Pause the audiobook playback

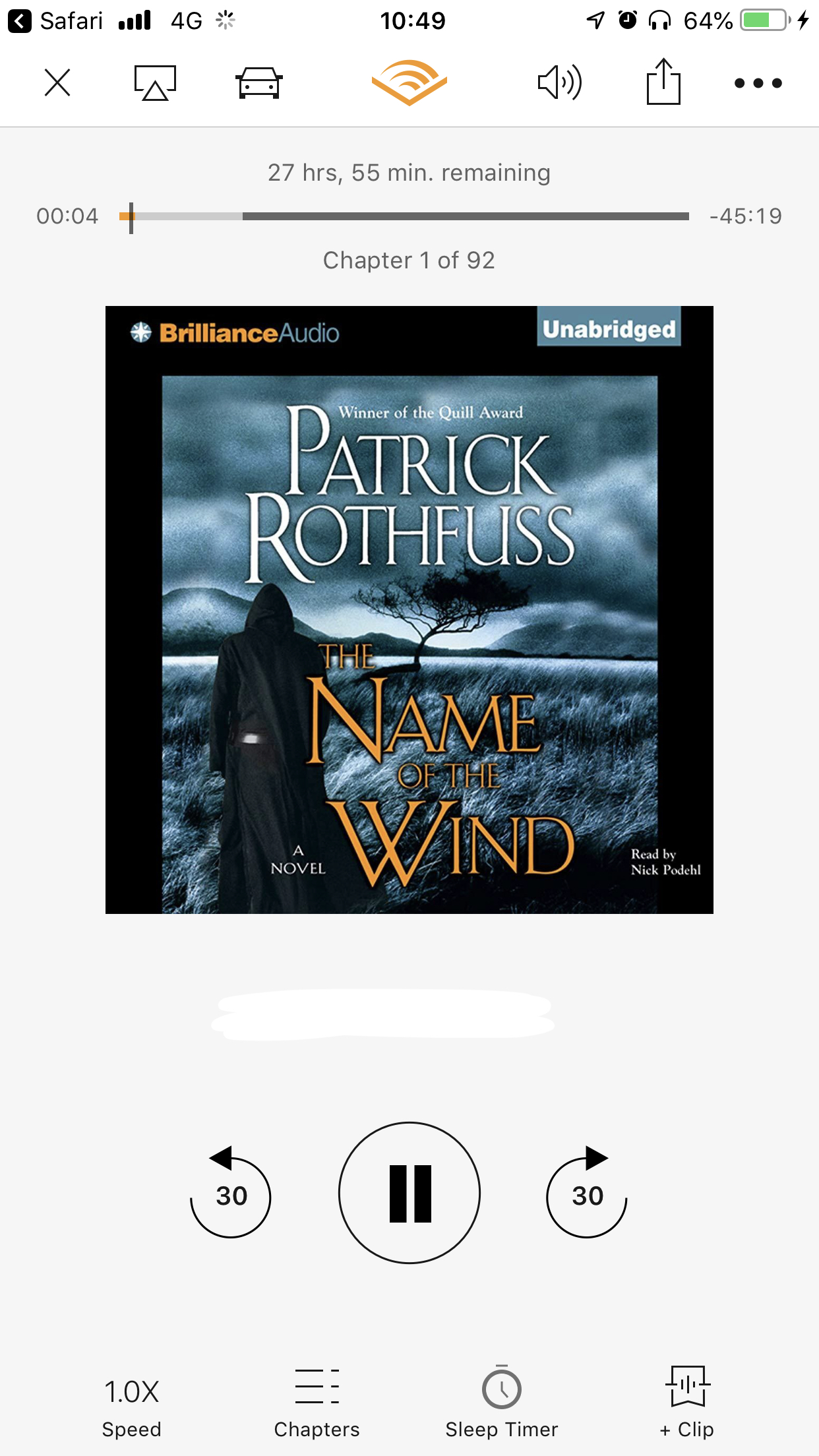point(409,1193)
